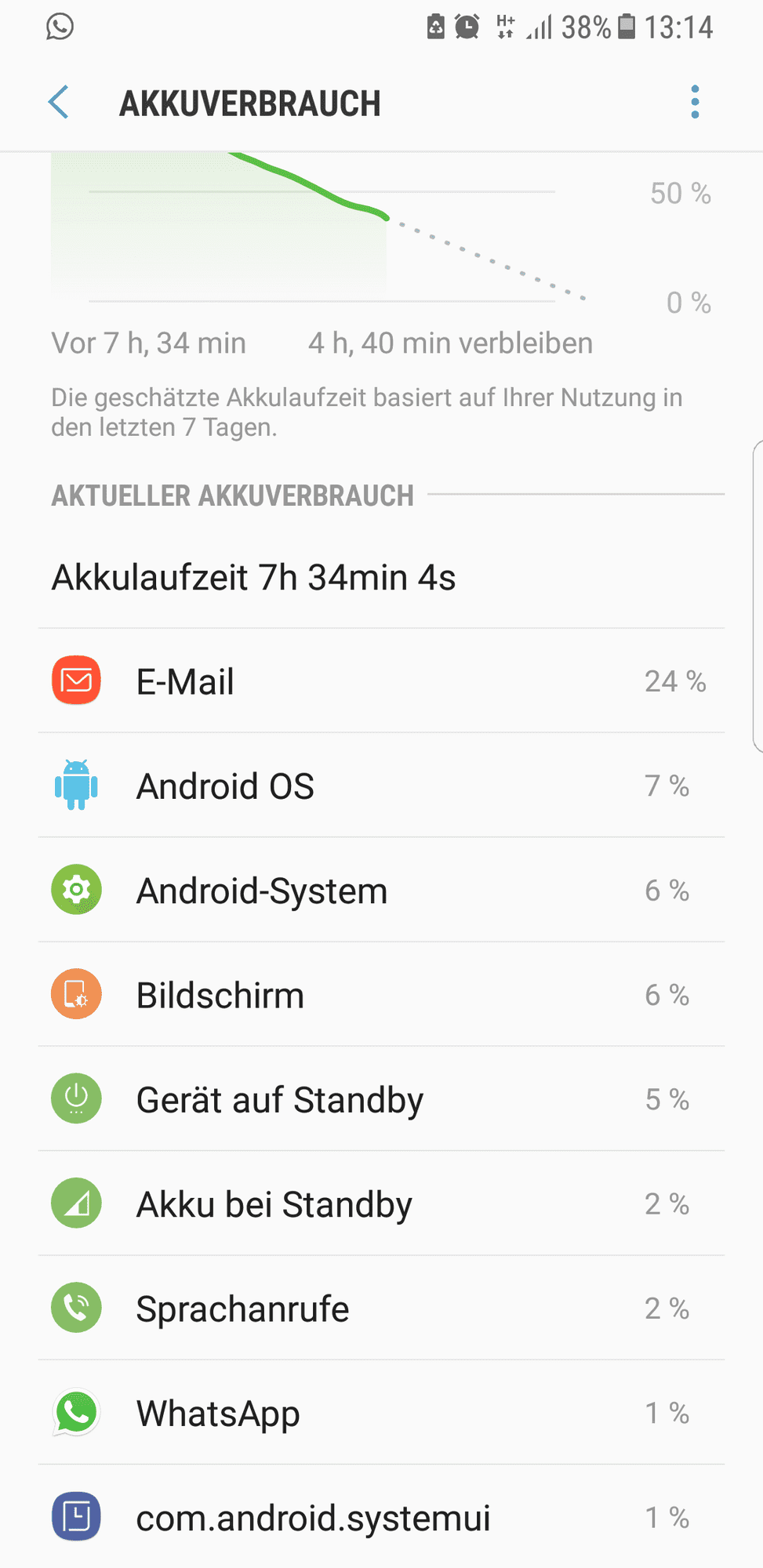Open the three-dot overflow menu
This screenshot has width=763, height=1568.
[x=695, y=103]
